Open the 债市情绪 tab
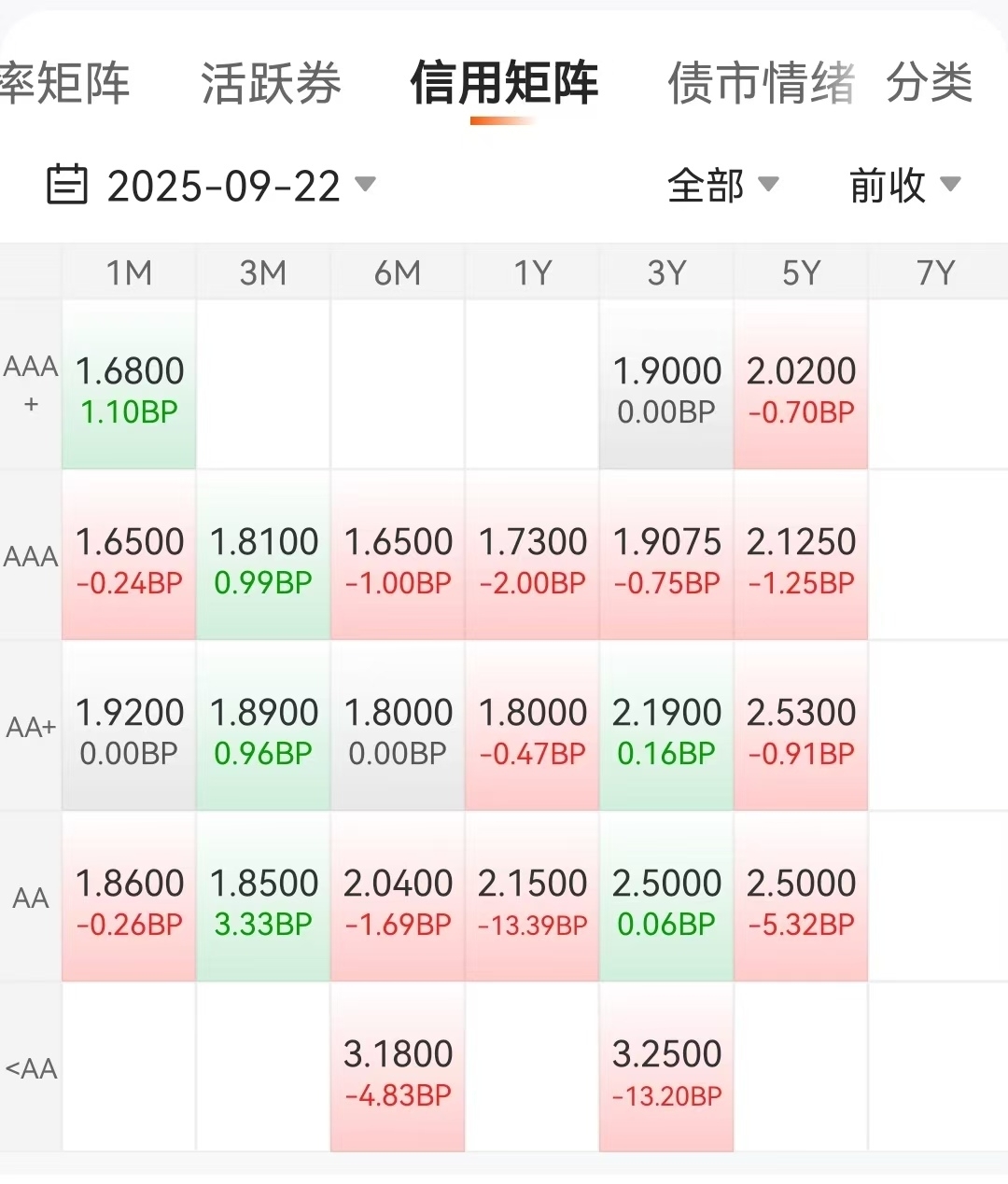This screenshot has width=1008, height=1184. [x=761, y=84]
